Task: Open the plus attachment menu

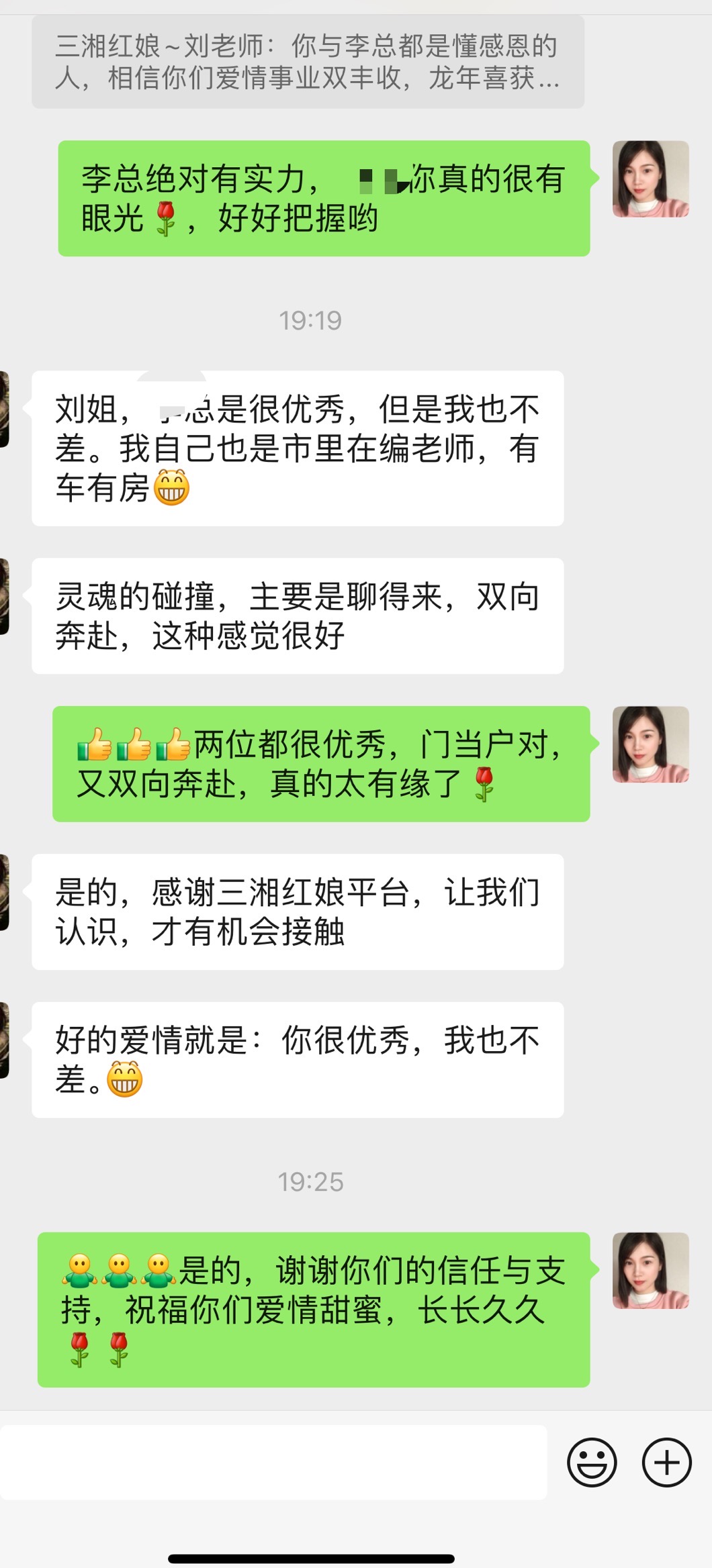Action: (666, 1462)
